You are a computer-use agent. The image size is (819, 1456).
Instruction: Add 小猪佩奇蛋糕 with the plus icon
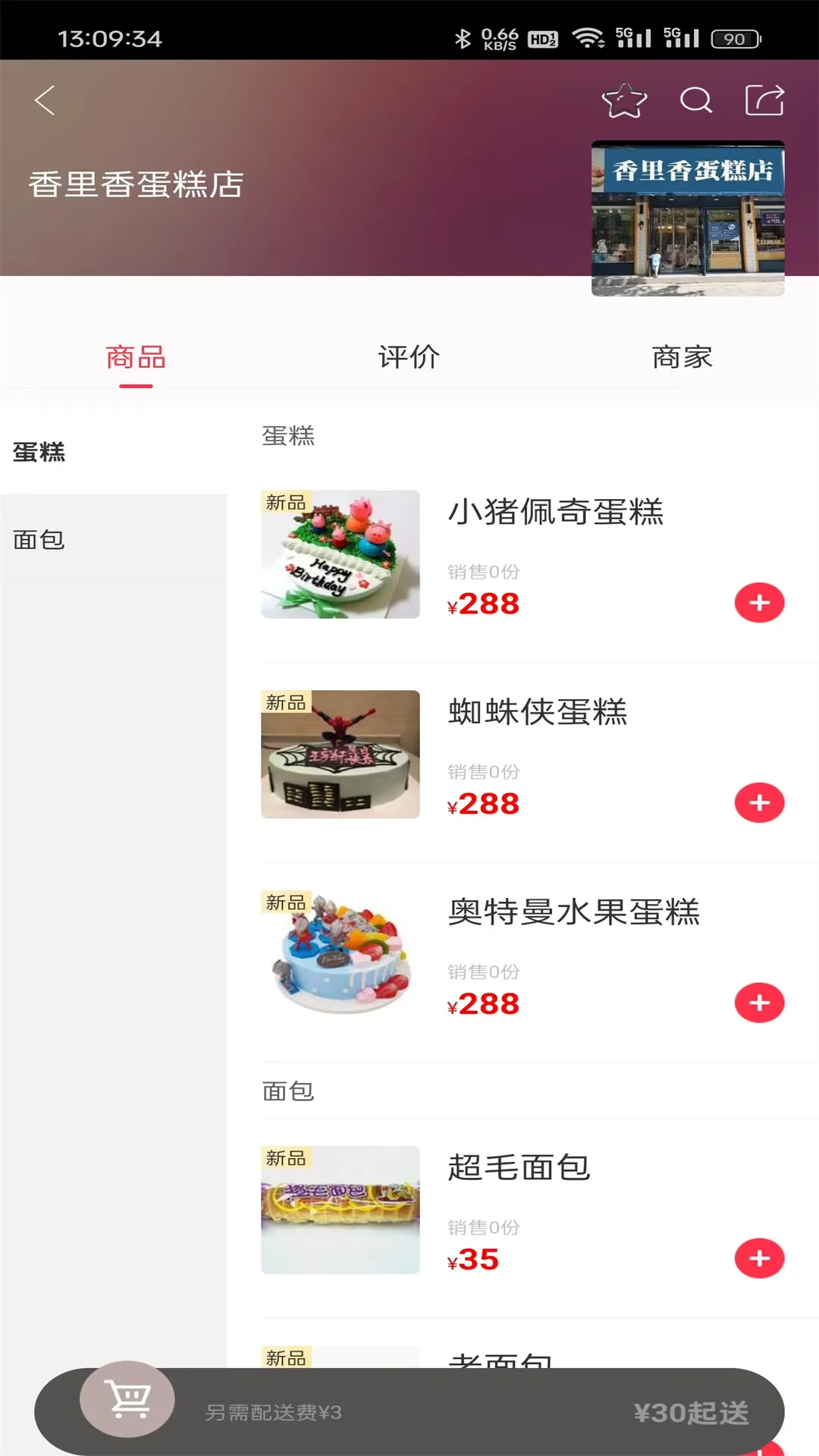[759, 602]
